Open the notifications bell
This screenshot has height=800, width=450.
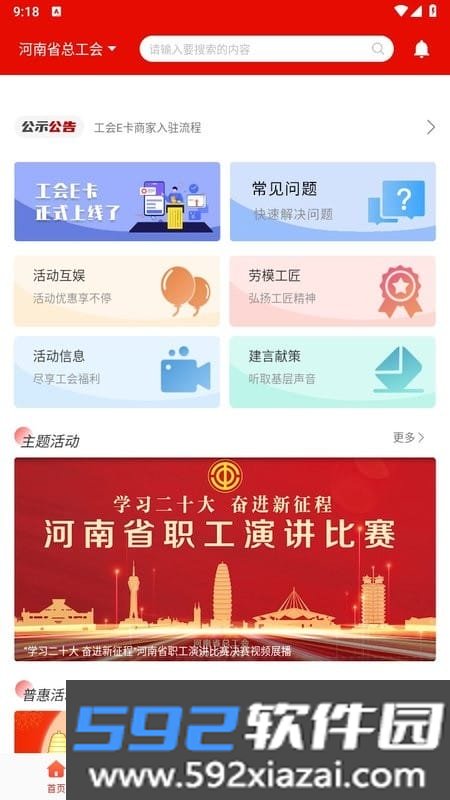click(x=421, y=49)
